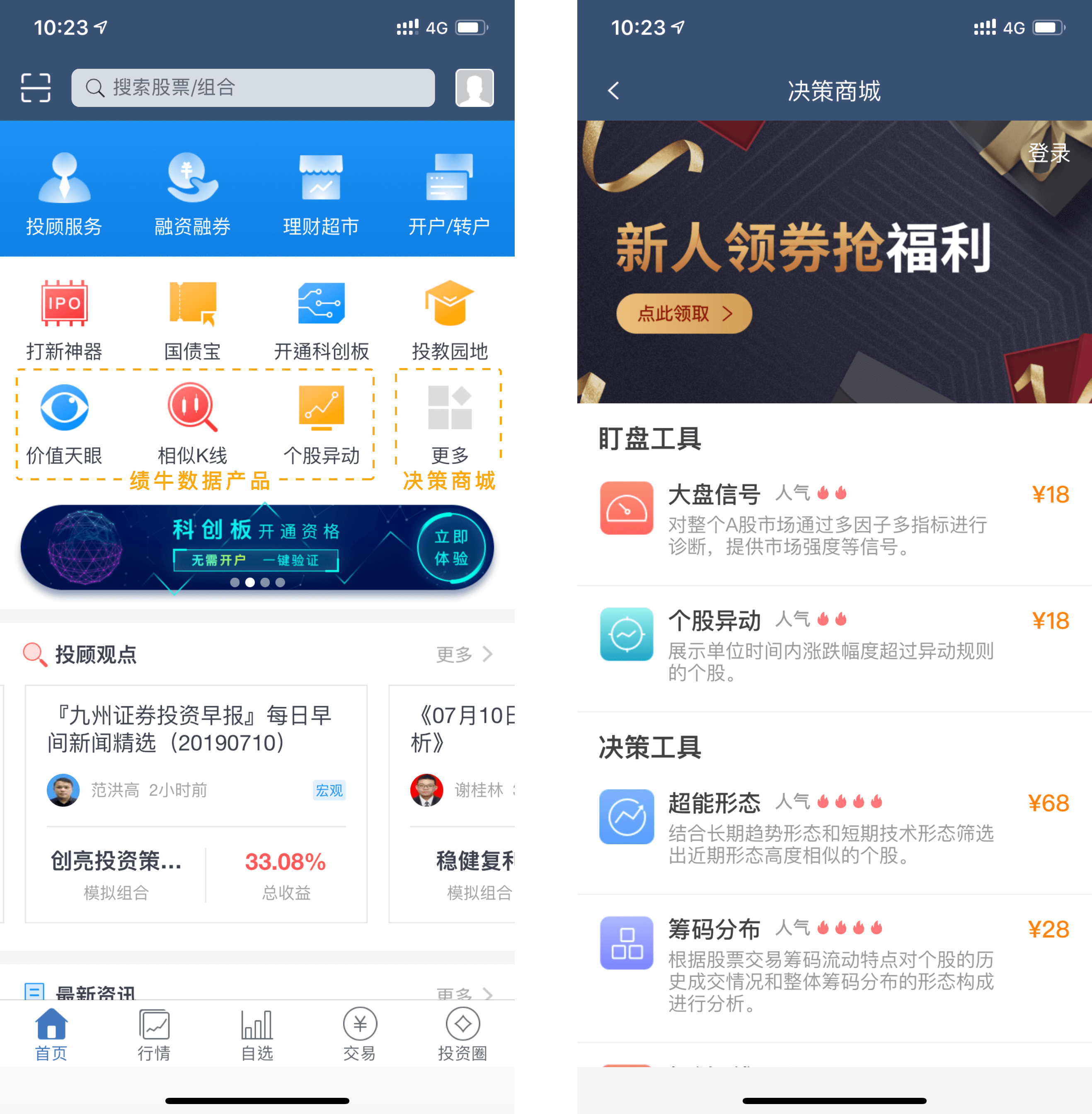
Task: Open 融资融券 shortcut
Action: pyautogui.click(x=192, y=194)
